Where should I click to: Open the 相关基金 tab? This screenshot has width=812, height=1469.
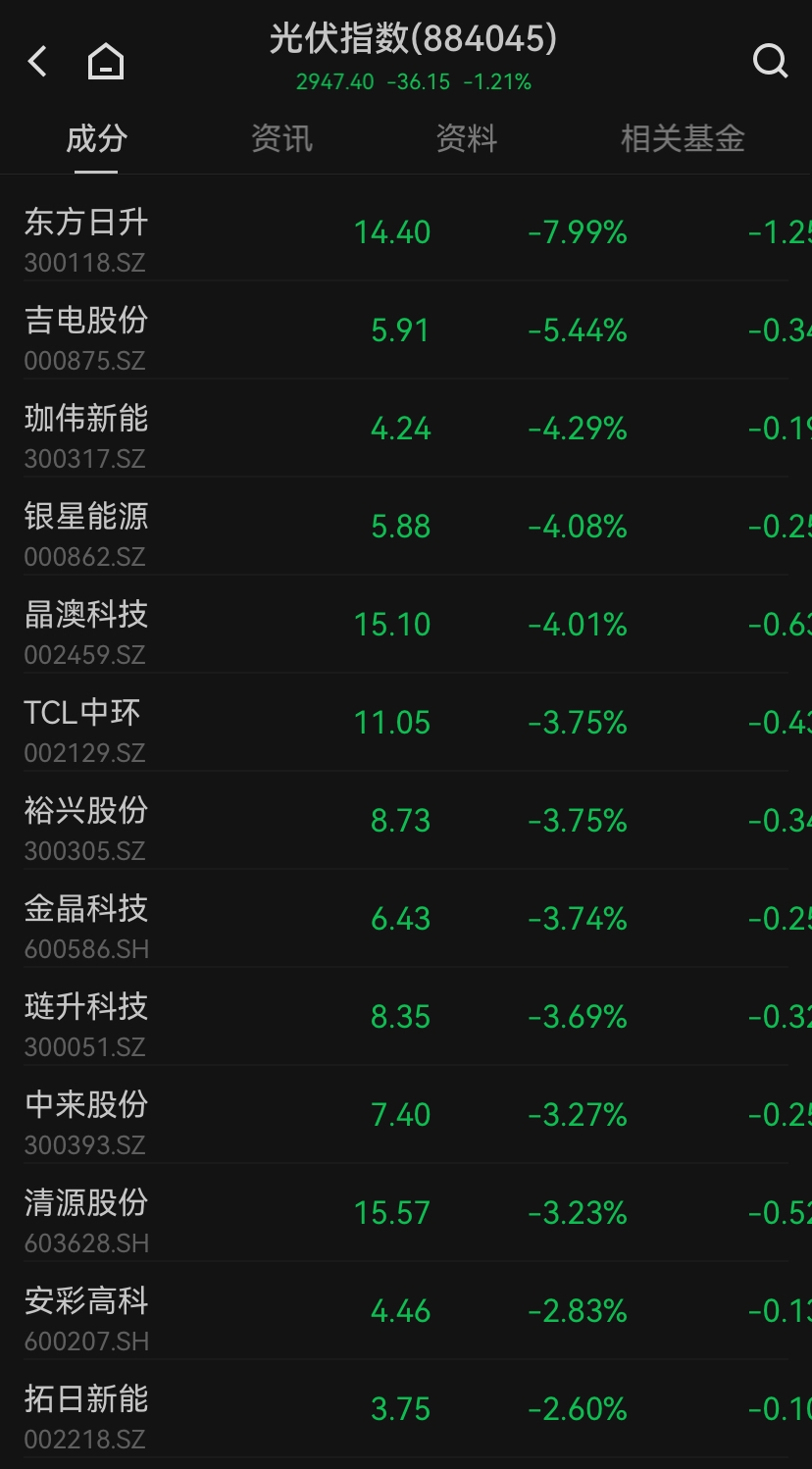click(x=683, y=139)
